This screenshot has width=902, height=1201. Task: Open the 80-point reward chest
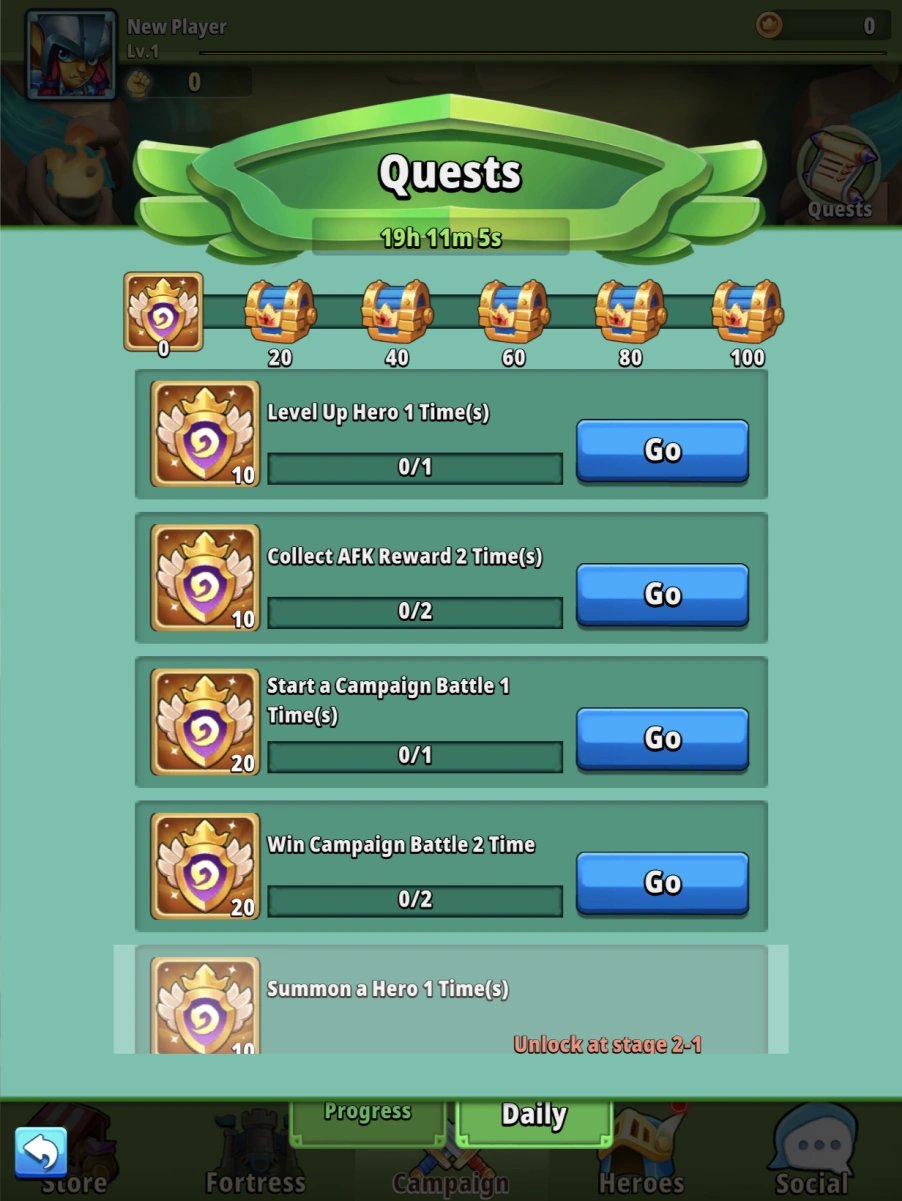point(630,313)
